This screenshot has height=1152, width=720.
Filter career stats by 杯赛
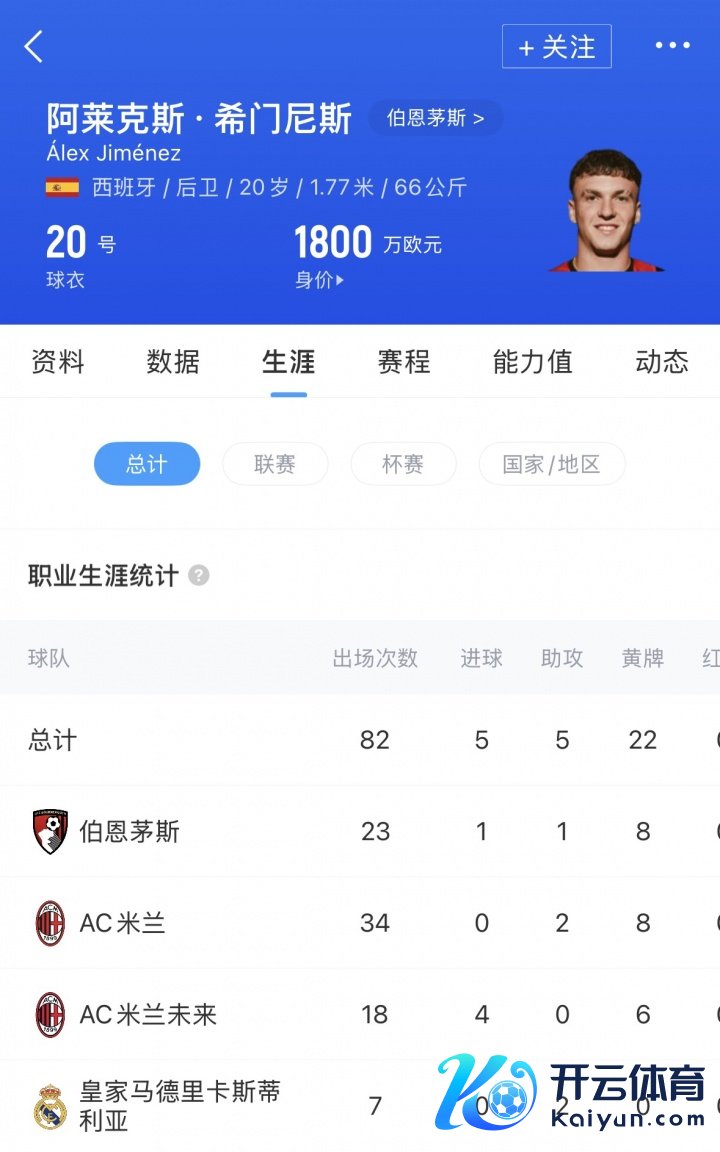(x=403, y=464)
